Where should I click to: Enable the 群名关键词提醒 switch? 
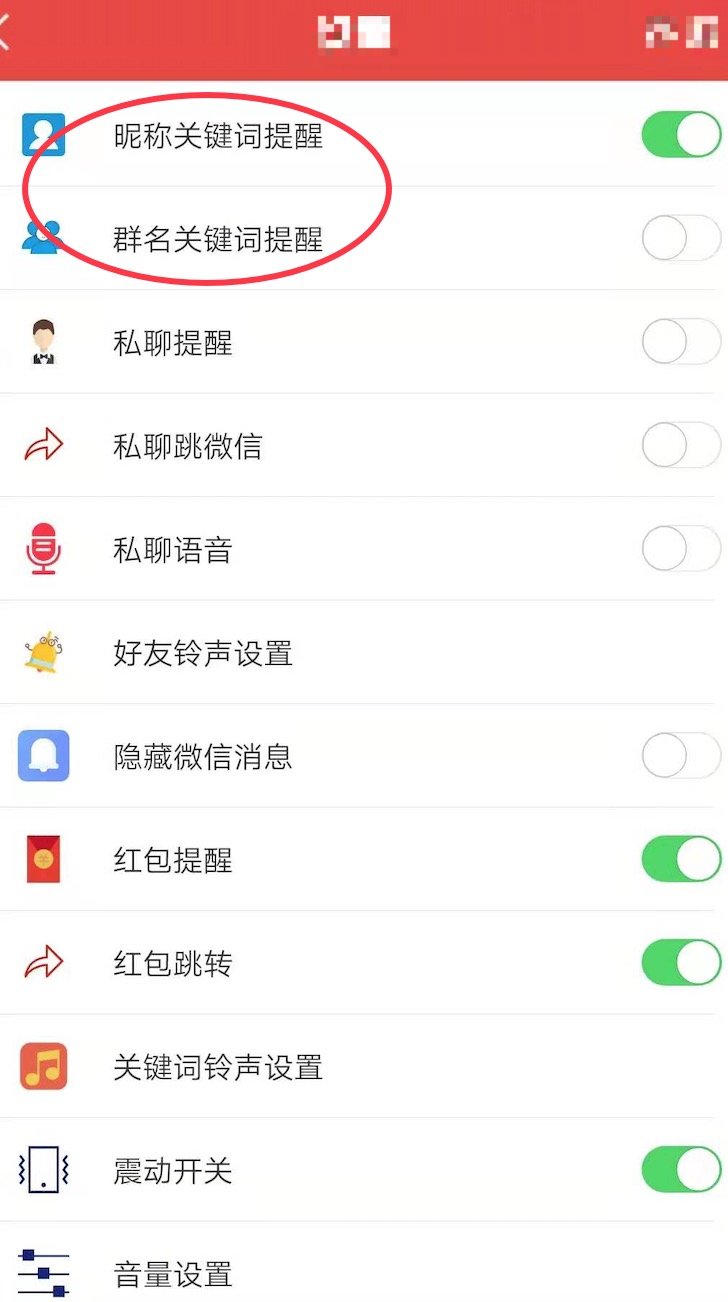(x=681, y=238)
